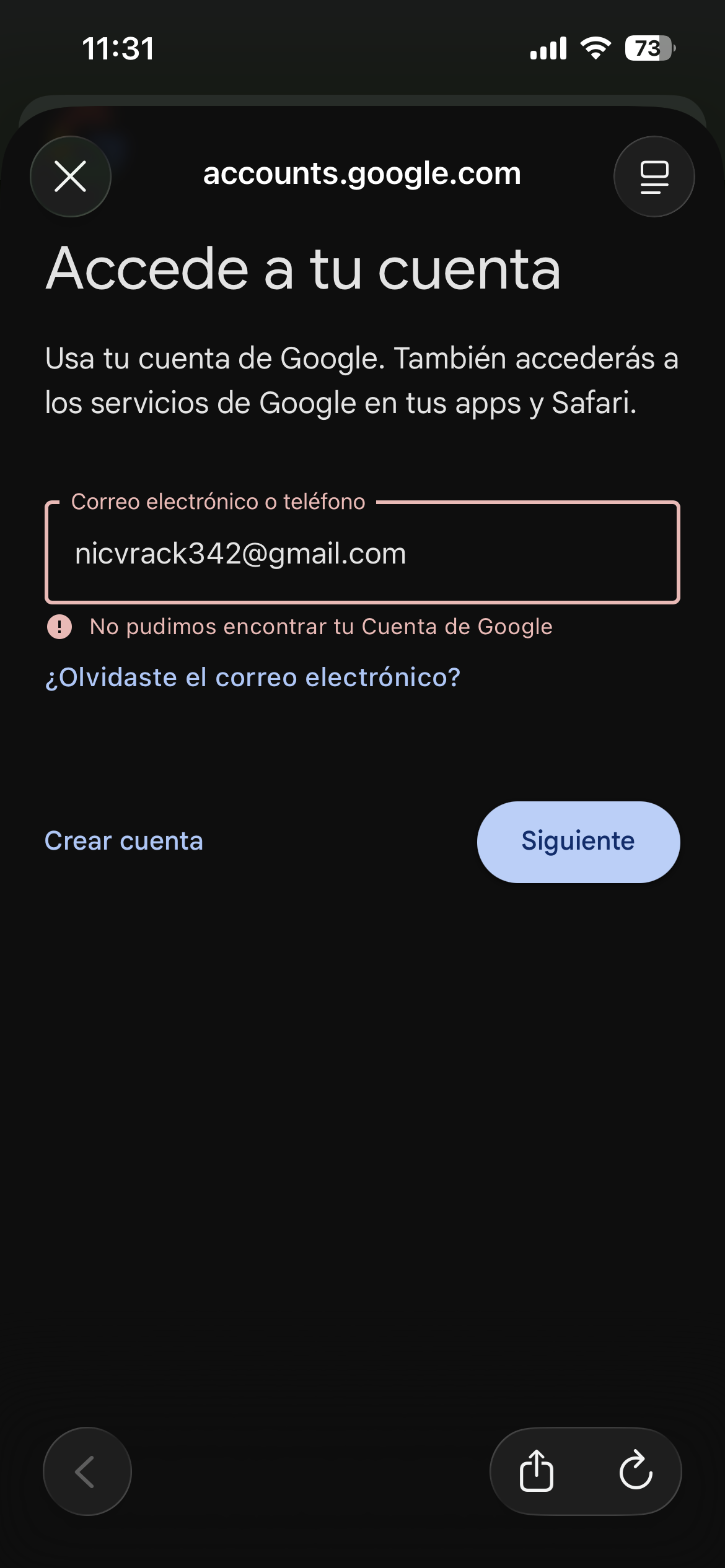Close the Google sign-in sheet
The height and width of the screenshot is (1568, 725).
tap(71, 176)
